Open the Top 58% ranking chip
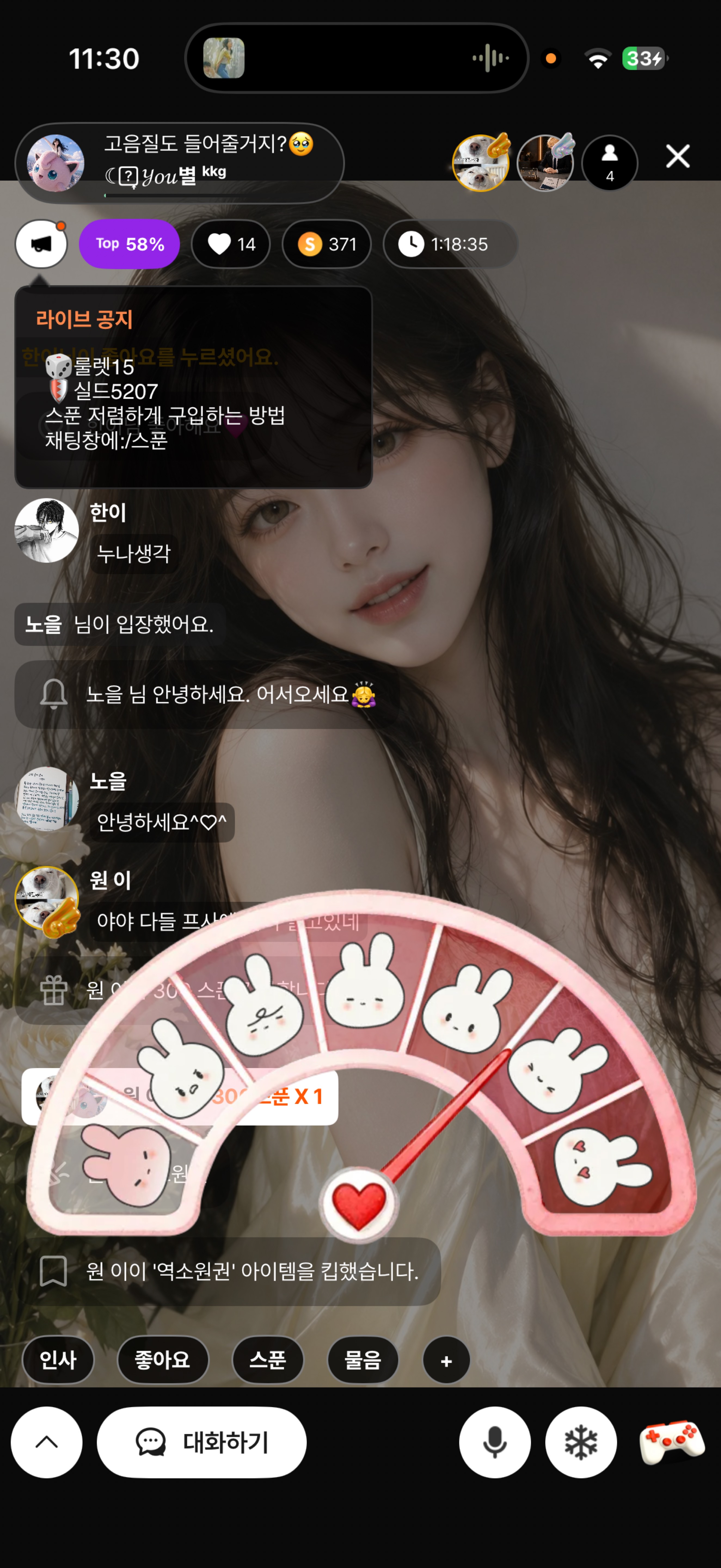Screen dimensions: 721x1568 [x=130, y=244]
